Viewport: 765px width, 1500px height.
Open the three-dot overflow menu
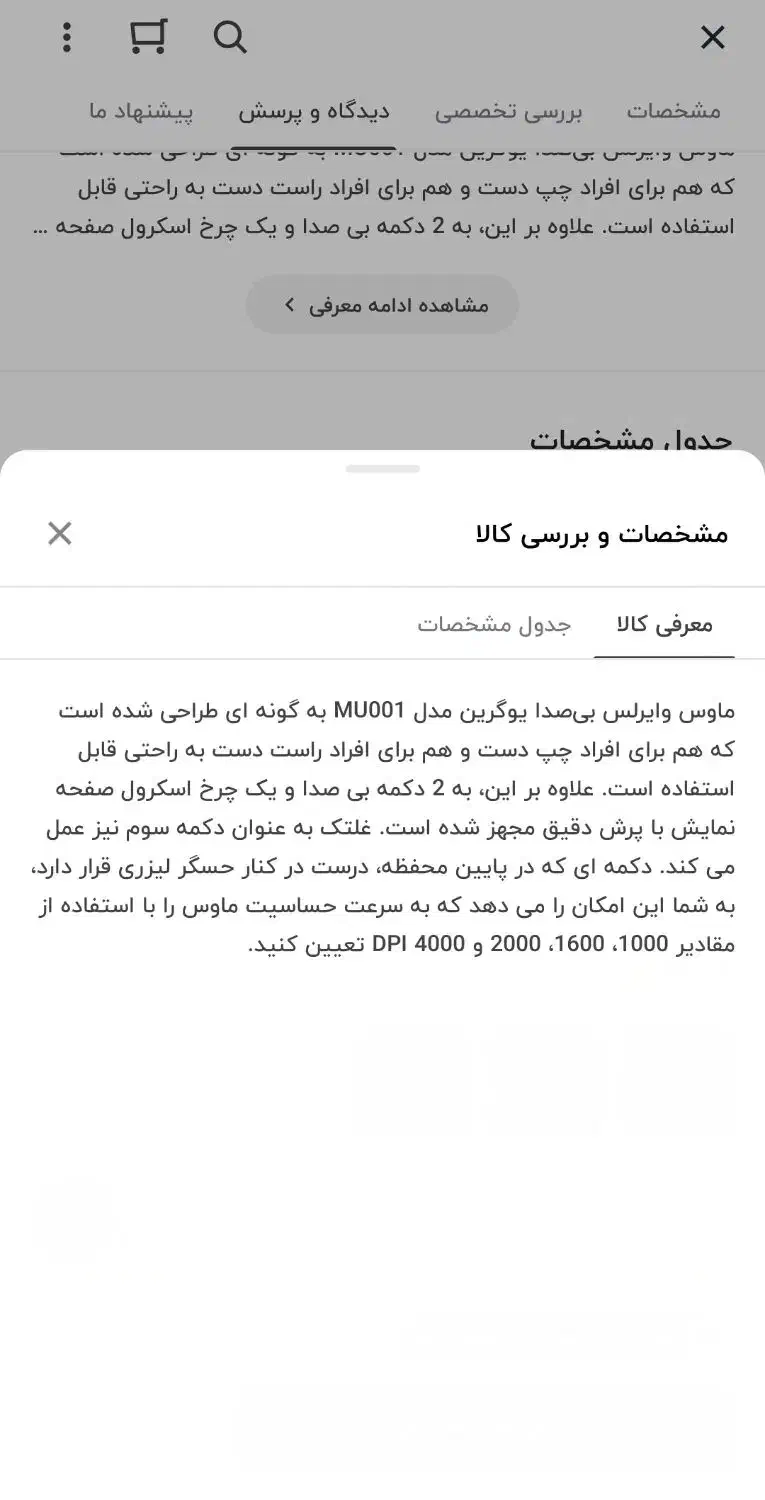point(67,38)
